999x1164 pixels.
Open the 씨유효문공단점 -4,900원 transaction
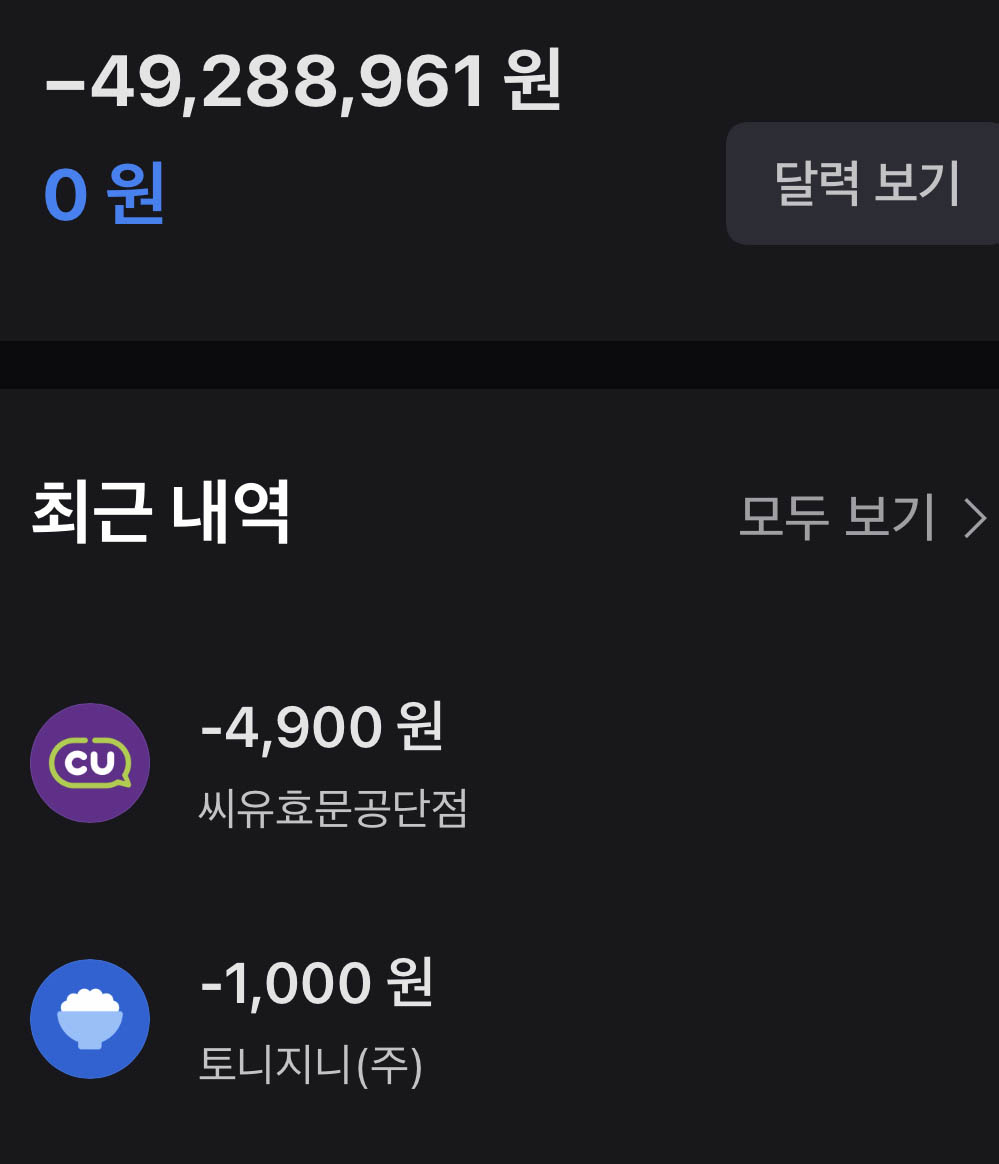tap(500, 763)
